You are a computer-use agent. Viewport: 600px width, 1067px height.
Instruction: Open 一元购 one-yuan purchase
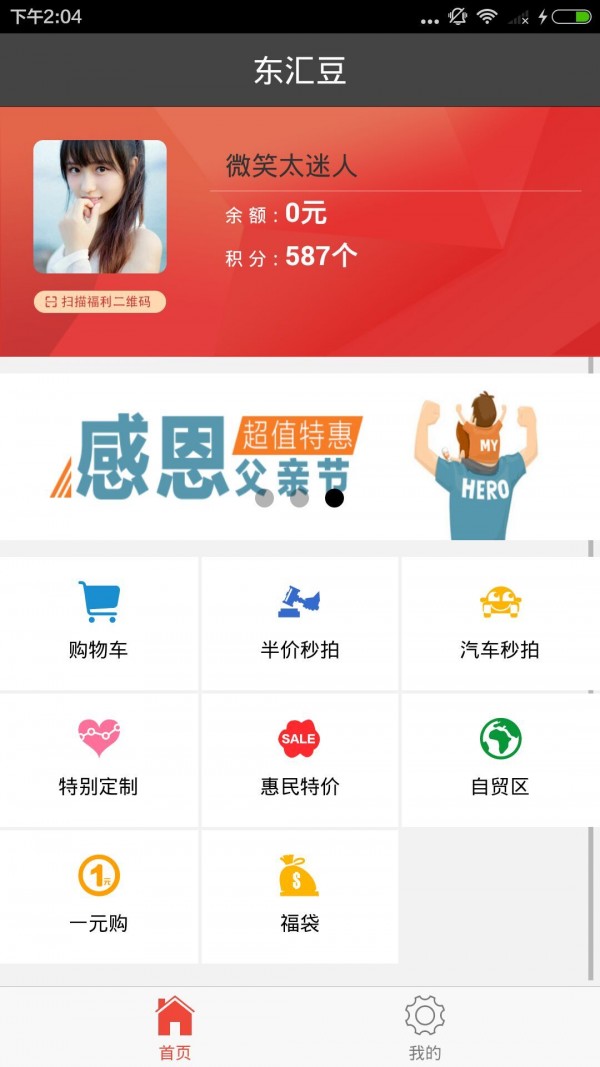pyautogui.click(x=99, y=895)
